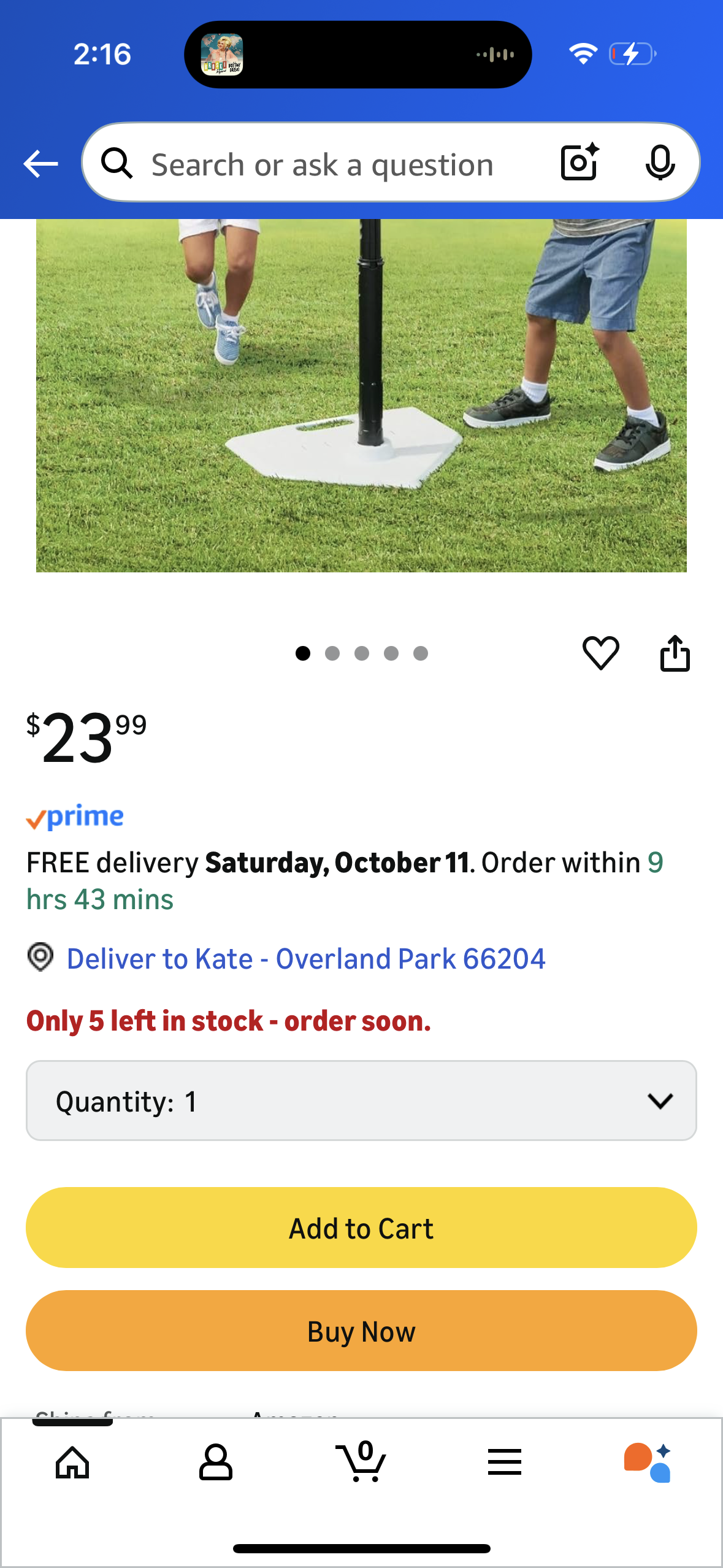This screenshot has width=723, height=1568.
Task: Open the hamburger menu tab
Action: coord(505,1462)
